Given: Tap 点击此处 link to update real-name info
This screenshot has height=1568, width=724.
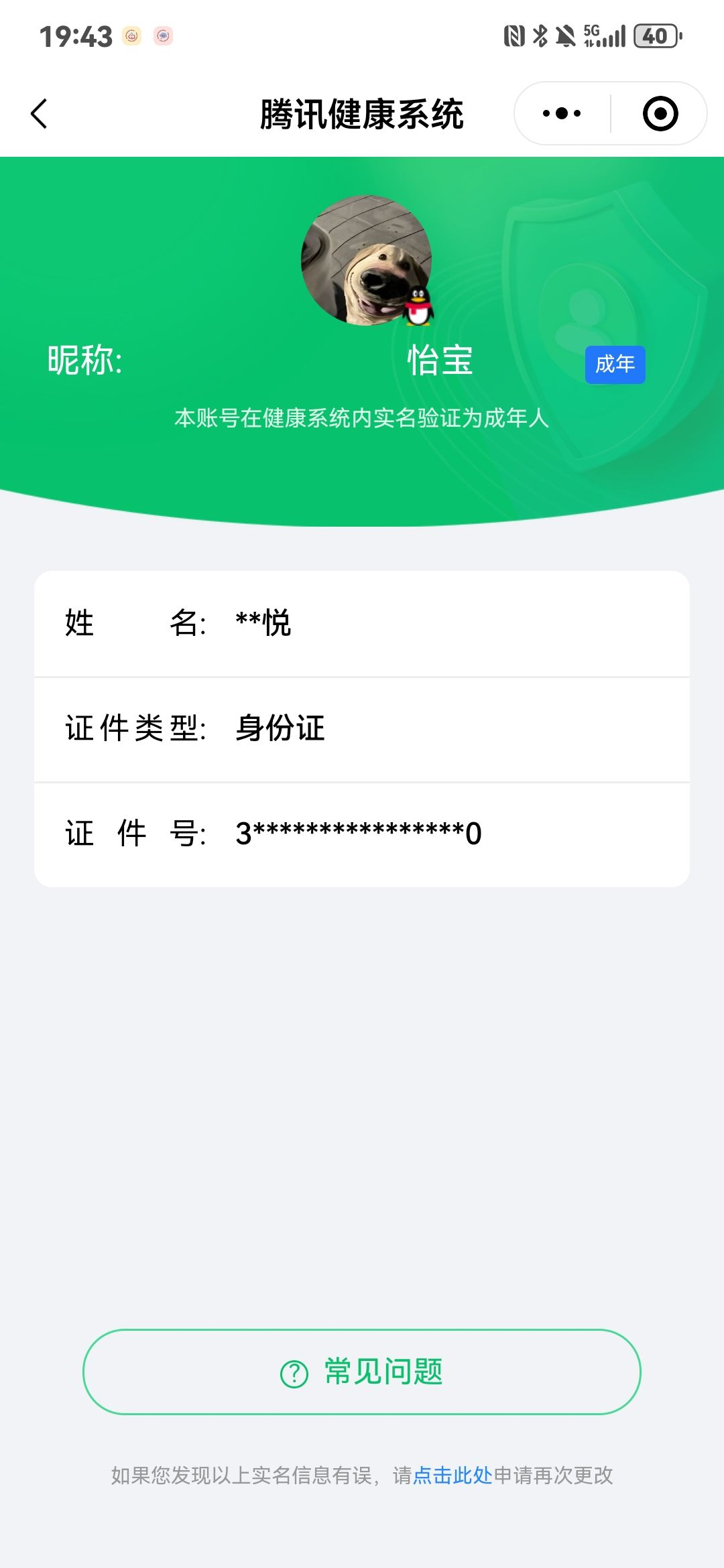Looking at the screenshot, I should point(452,1475).
